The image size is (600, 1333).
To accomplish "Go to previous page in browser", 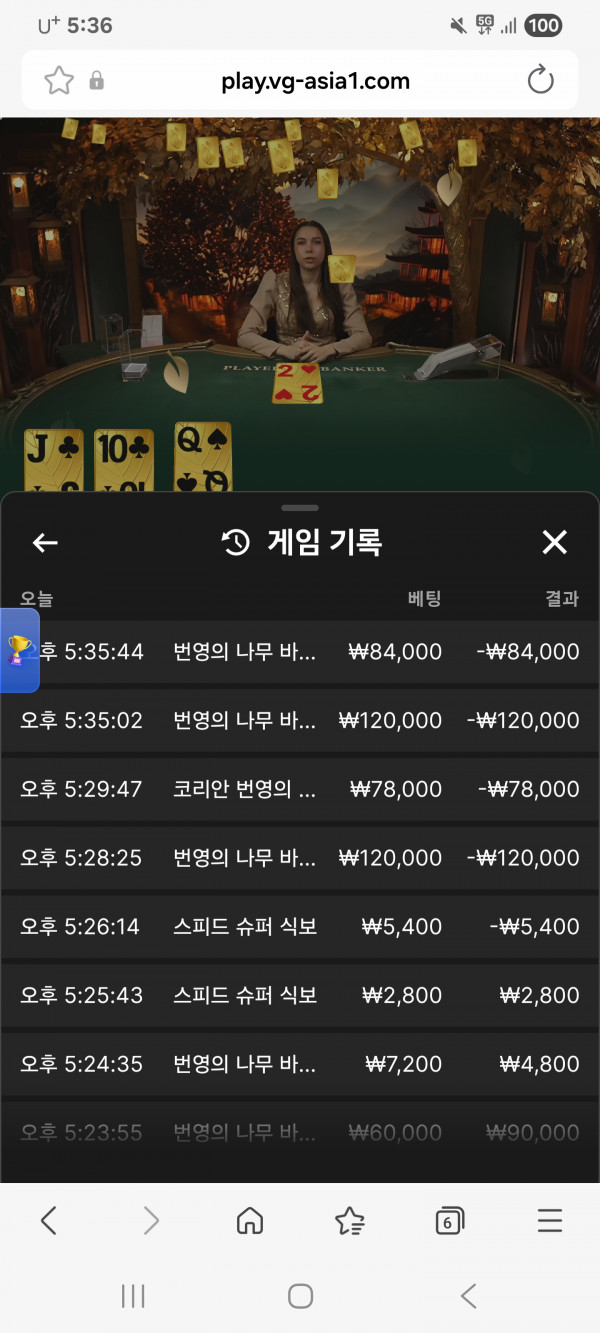I will click(x=48, y=1220).
